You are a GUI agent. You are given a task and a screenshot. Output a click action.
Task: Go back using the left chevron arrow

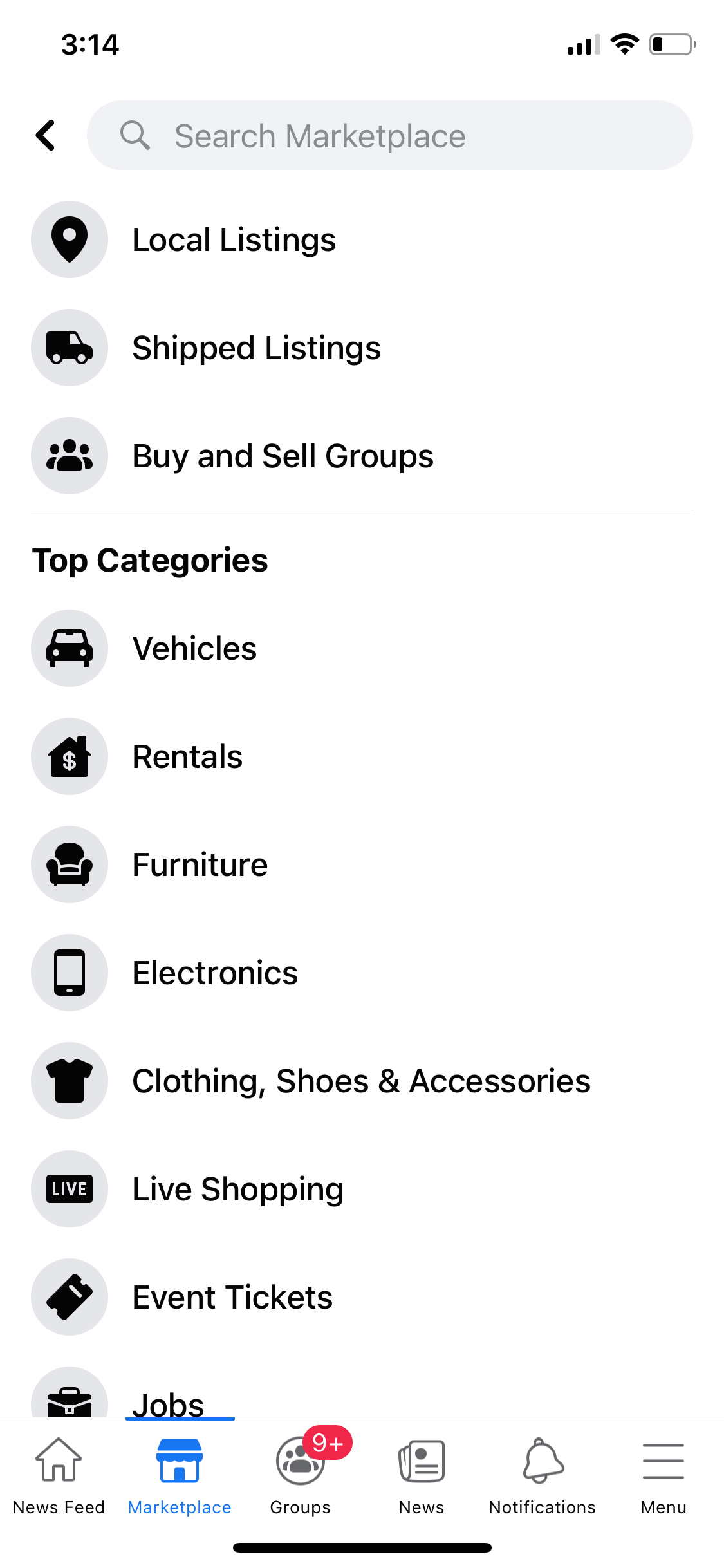[x=44, y=135]
